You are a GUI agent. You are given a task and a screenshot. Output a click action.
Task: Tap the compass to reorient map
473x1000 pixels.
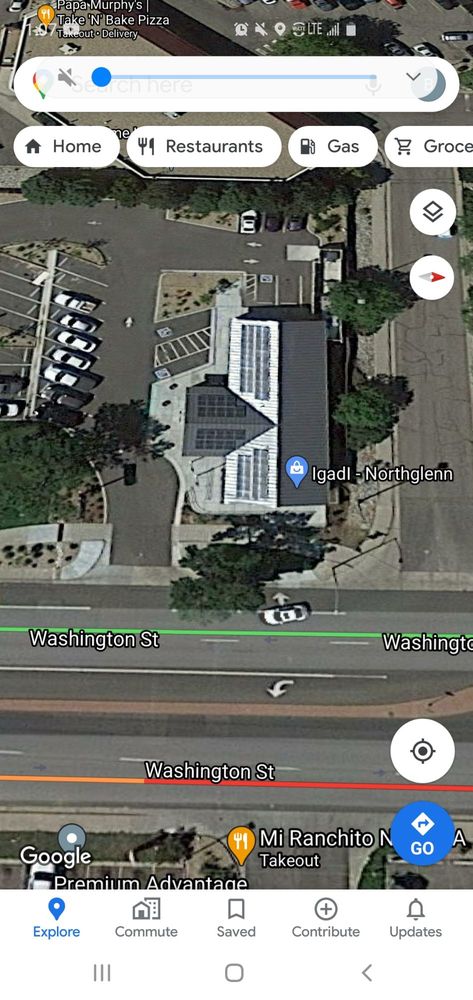(x=432, y=278)
